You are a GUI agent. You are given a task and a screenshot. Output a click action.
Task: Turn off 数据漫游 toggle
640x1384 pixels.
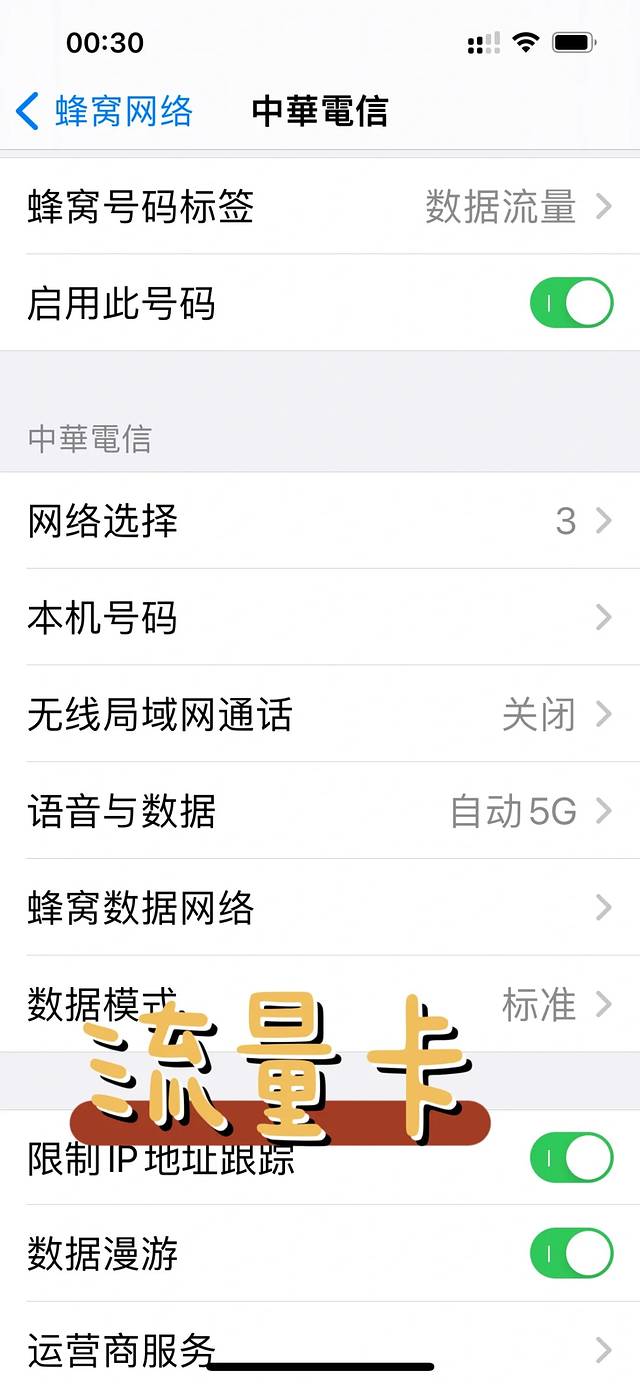pyautogui.click(x=570, y=1253)
